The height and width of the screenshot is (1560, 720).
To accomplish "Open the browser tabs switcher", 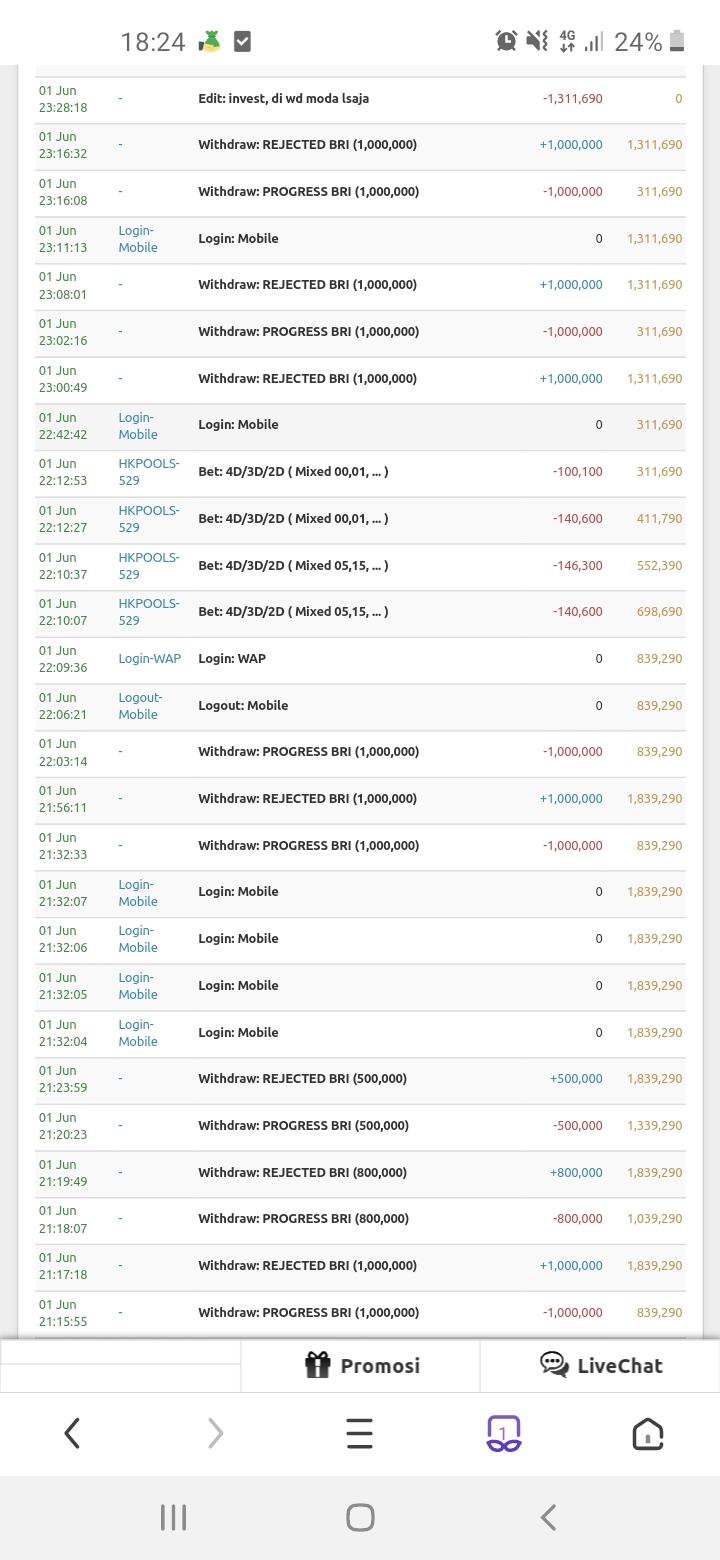I will click(x=504, y=1434).
